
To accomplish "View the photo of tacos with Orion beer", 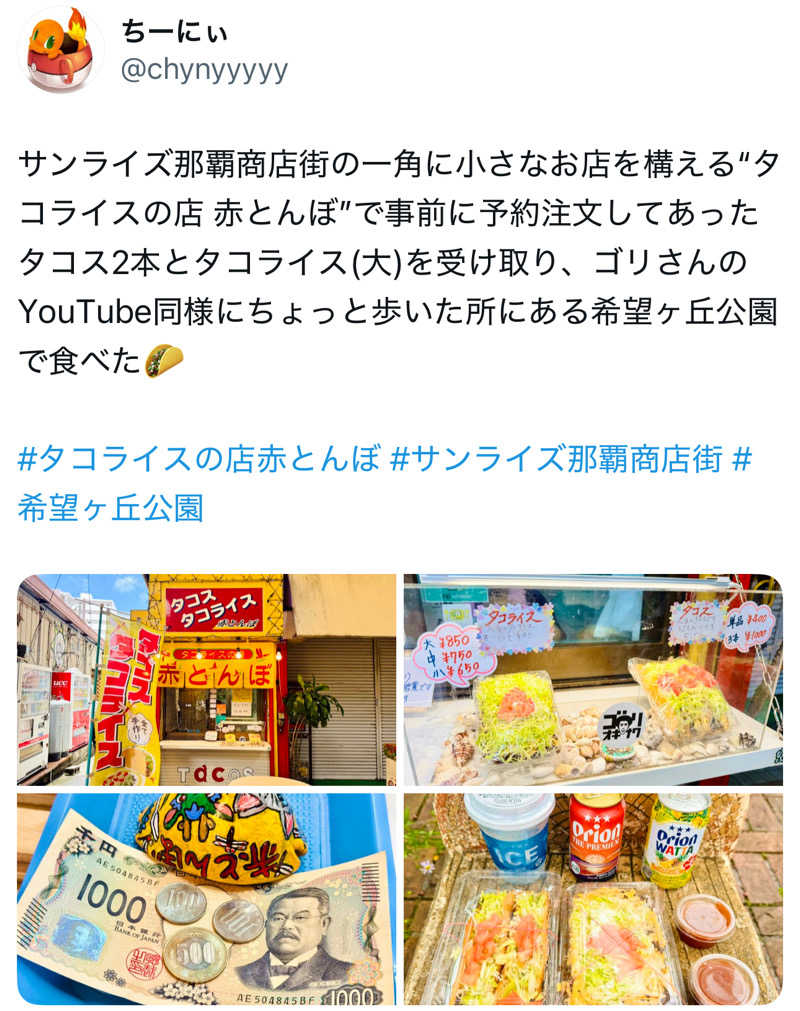I will point(592,899).
